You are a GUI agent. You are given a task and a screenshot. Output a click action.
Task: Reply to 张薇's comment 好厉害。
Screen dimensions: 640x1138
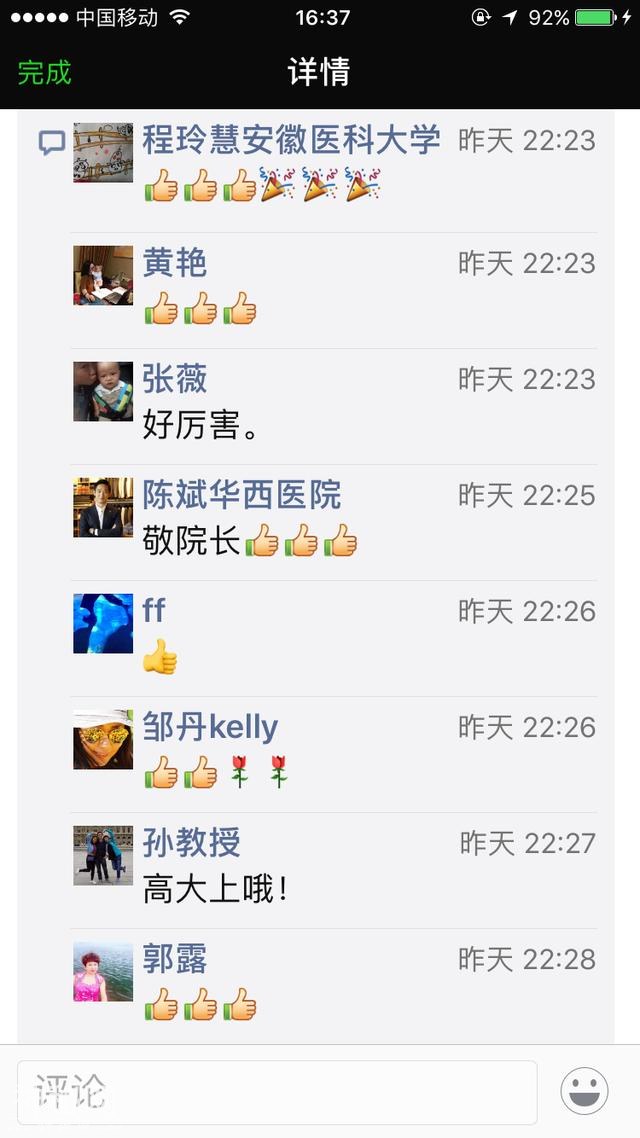pos(201,426)
